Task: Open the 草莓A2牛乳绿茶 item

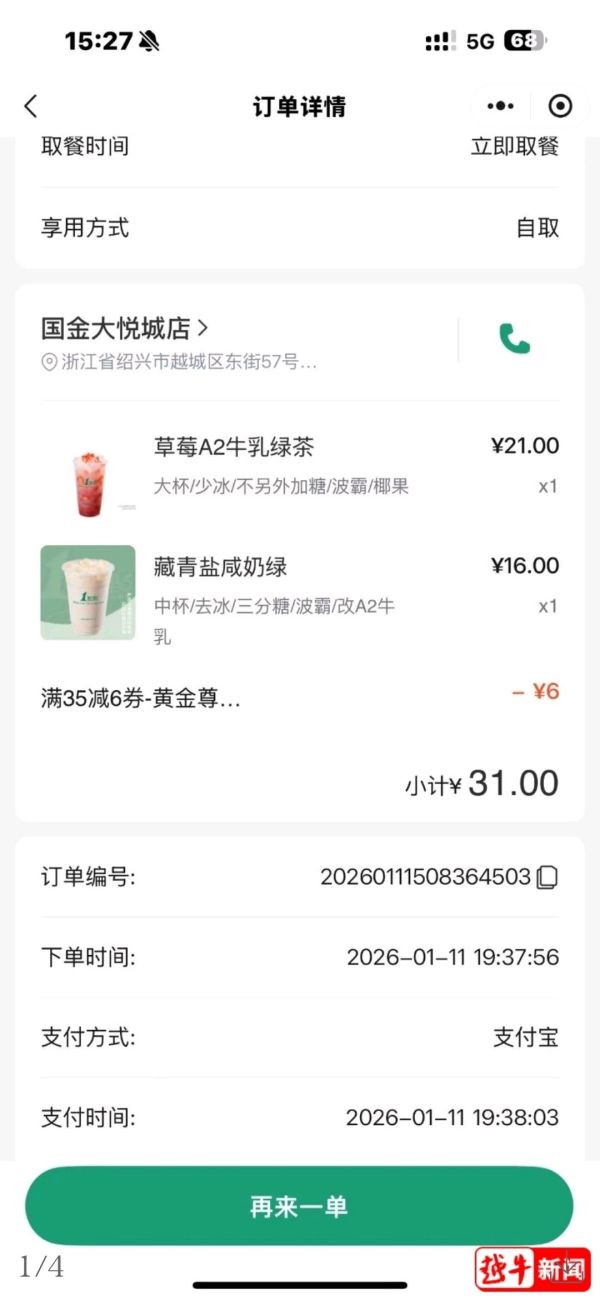Action: [233, 447]
